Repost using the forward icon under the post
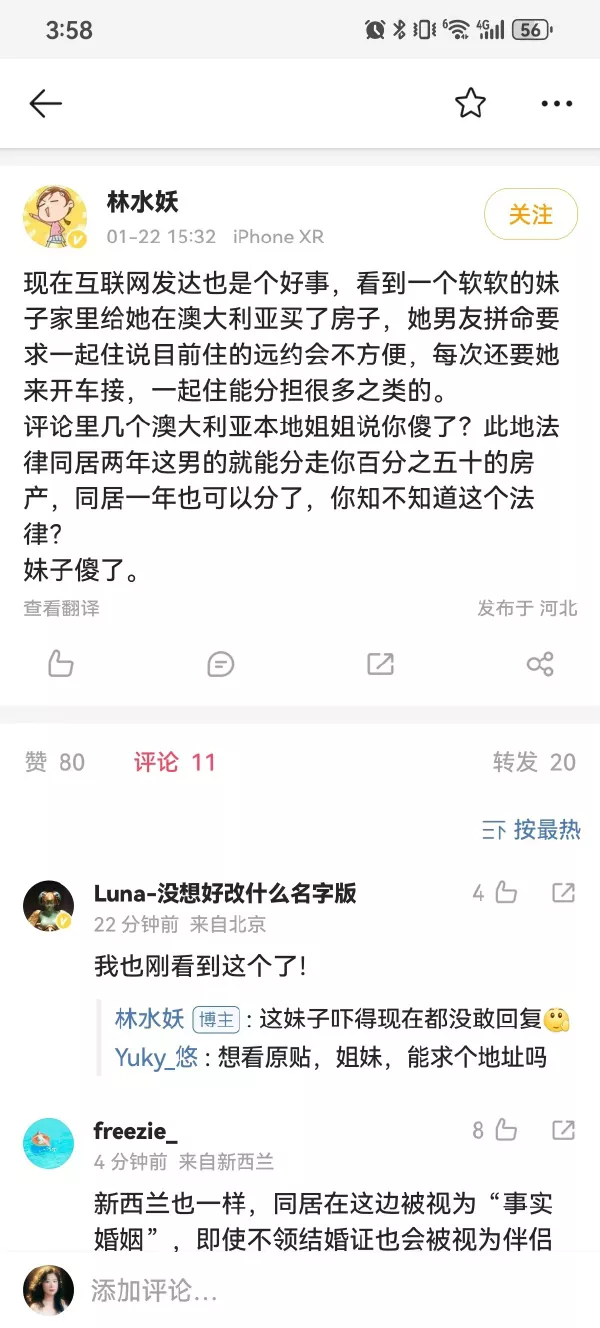The image size is (600, 1328). (x=380, y=664)
